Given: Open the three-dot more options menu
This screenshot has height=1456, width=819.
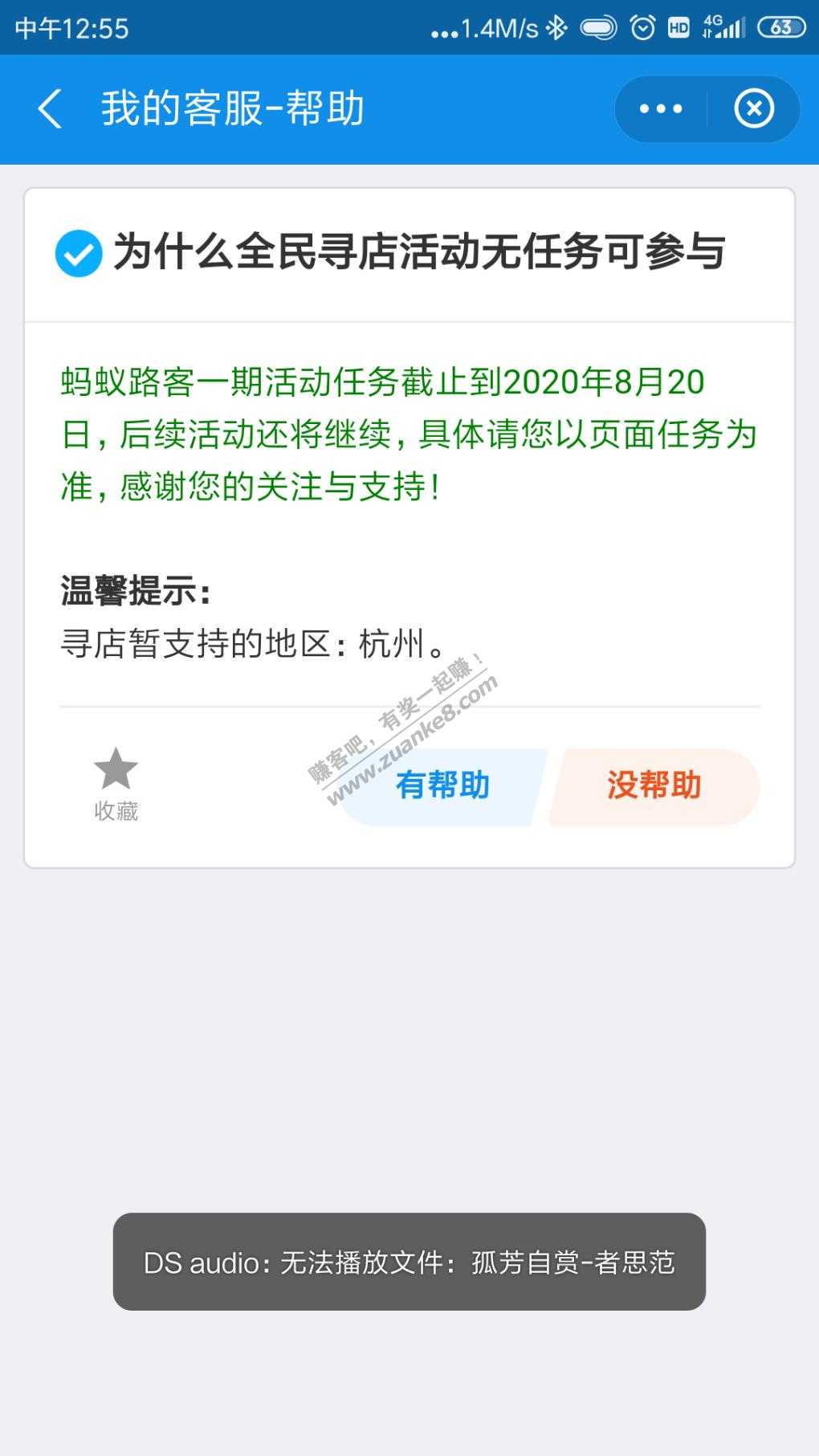Looking at the screenshot, I should (661, 109).
